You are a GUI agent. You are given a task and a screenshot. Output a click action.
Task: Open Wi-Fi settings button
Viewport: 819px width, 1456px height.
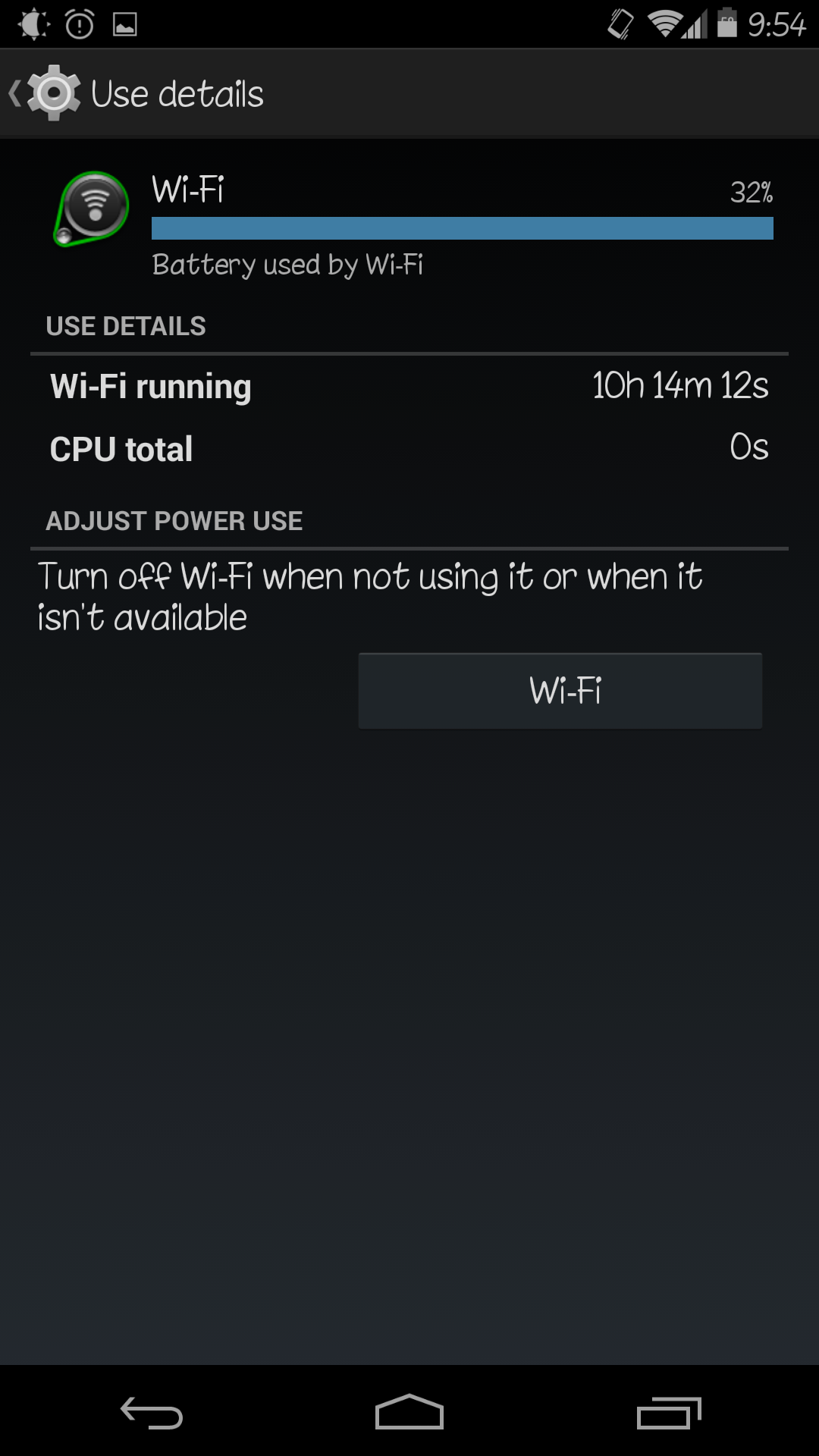(560, 691)
